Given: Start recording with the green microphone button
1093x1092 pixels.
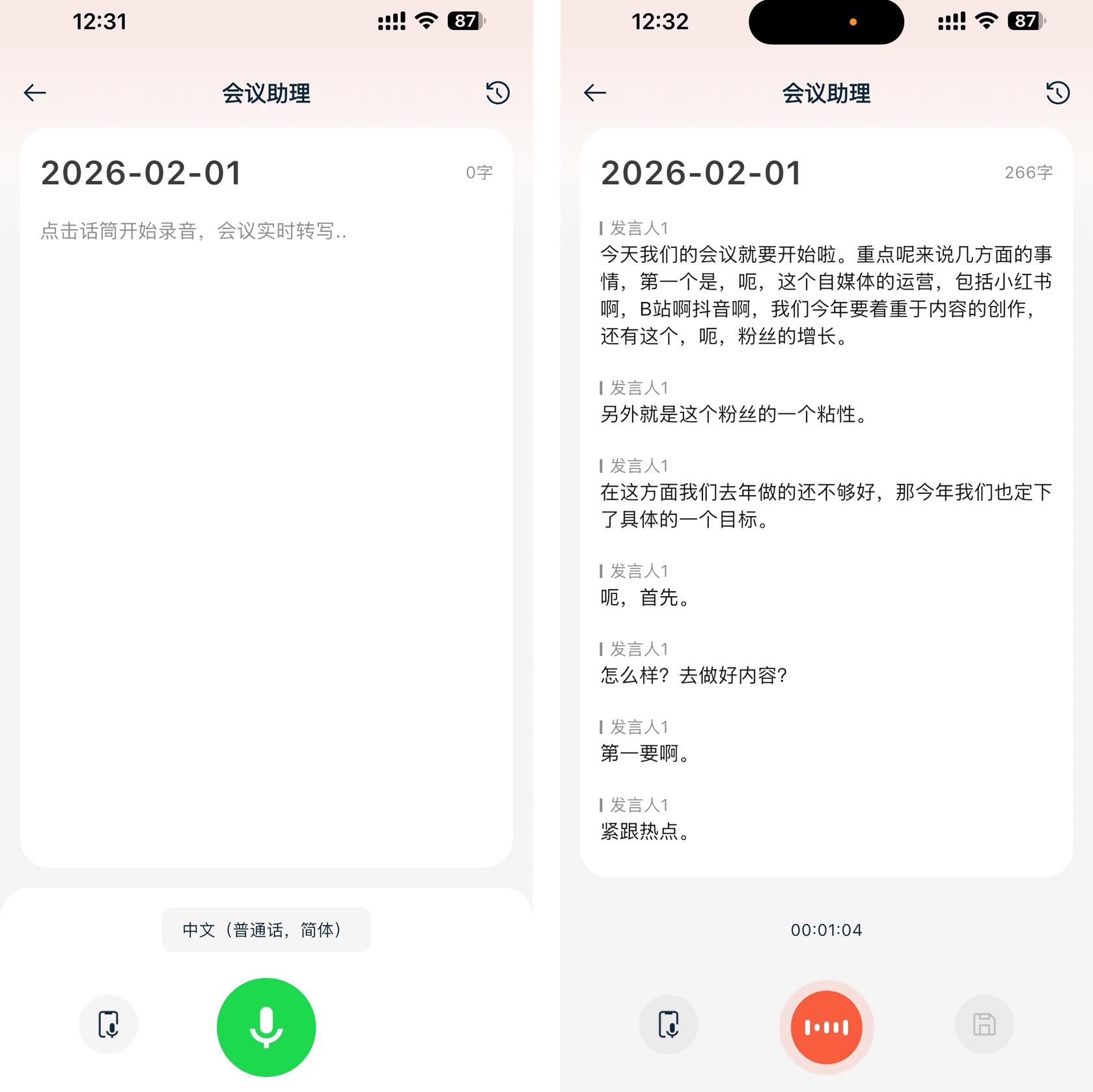Looking at the screenshot, I should coord(266,1026).
